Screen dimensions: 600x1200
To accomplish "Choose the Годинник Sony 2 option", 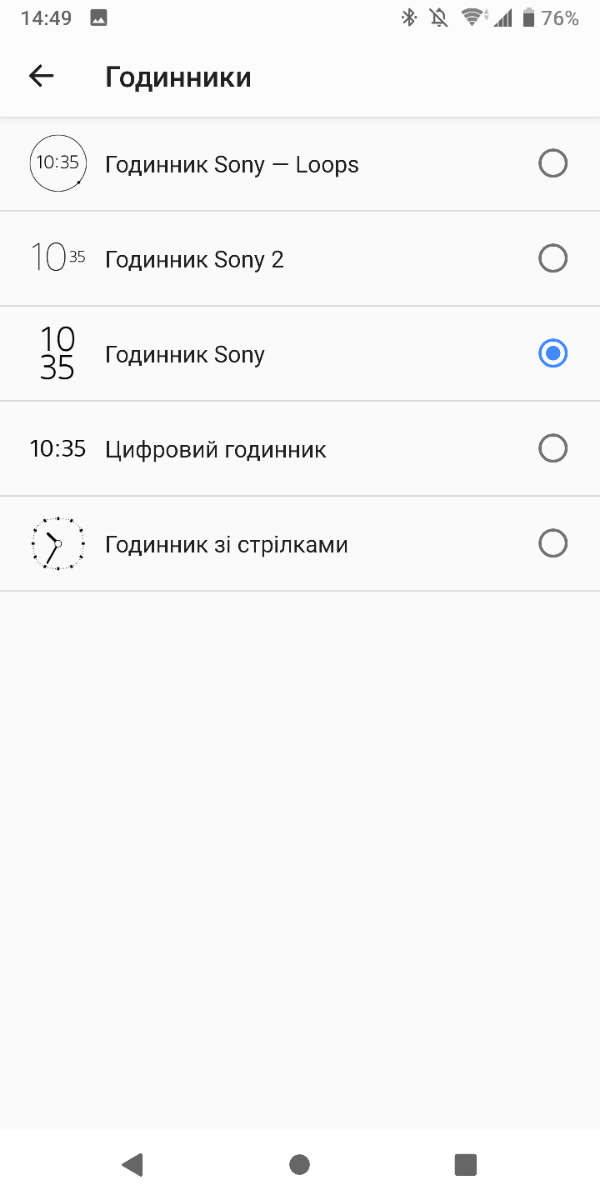I will [300, 259].
